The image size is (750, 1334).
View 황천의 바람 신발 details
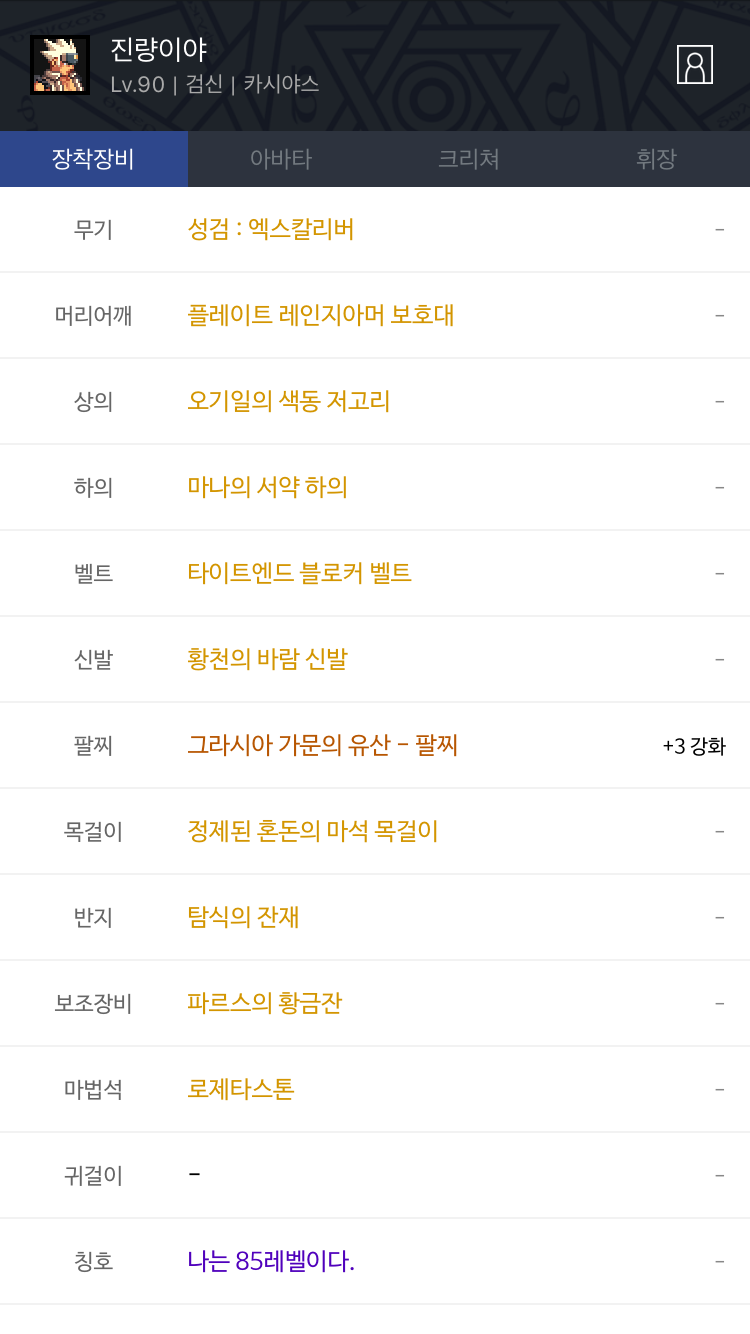point(268,660)
